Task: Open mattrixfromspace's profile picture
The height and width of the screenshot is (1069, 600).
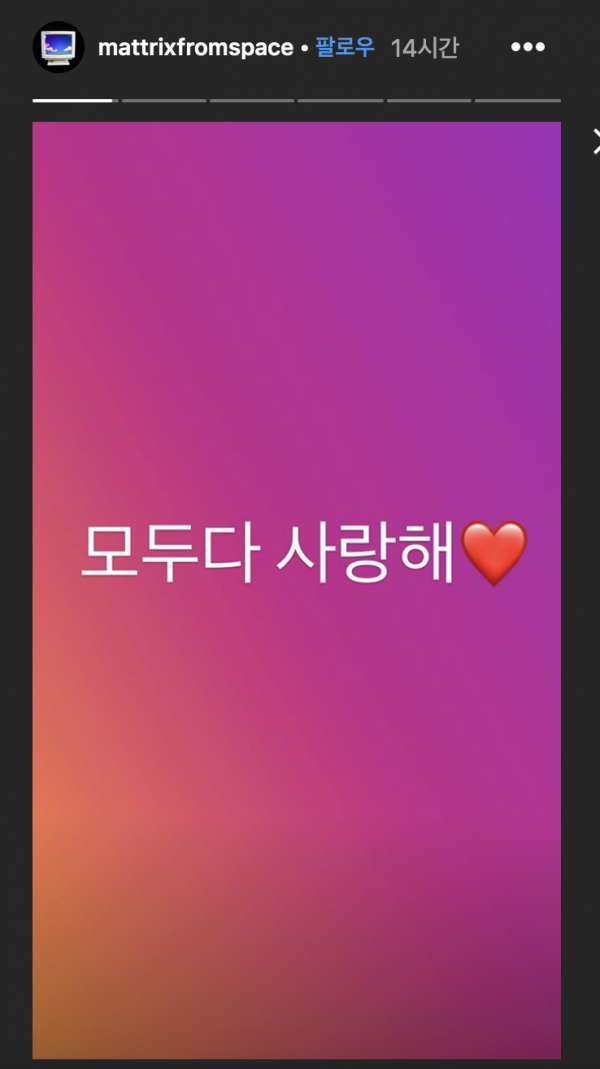Action: coord(58,47)
